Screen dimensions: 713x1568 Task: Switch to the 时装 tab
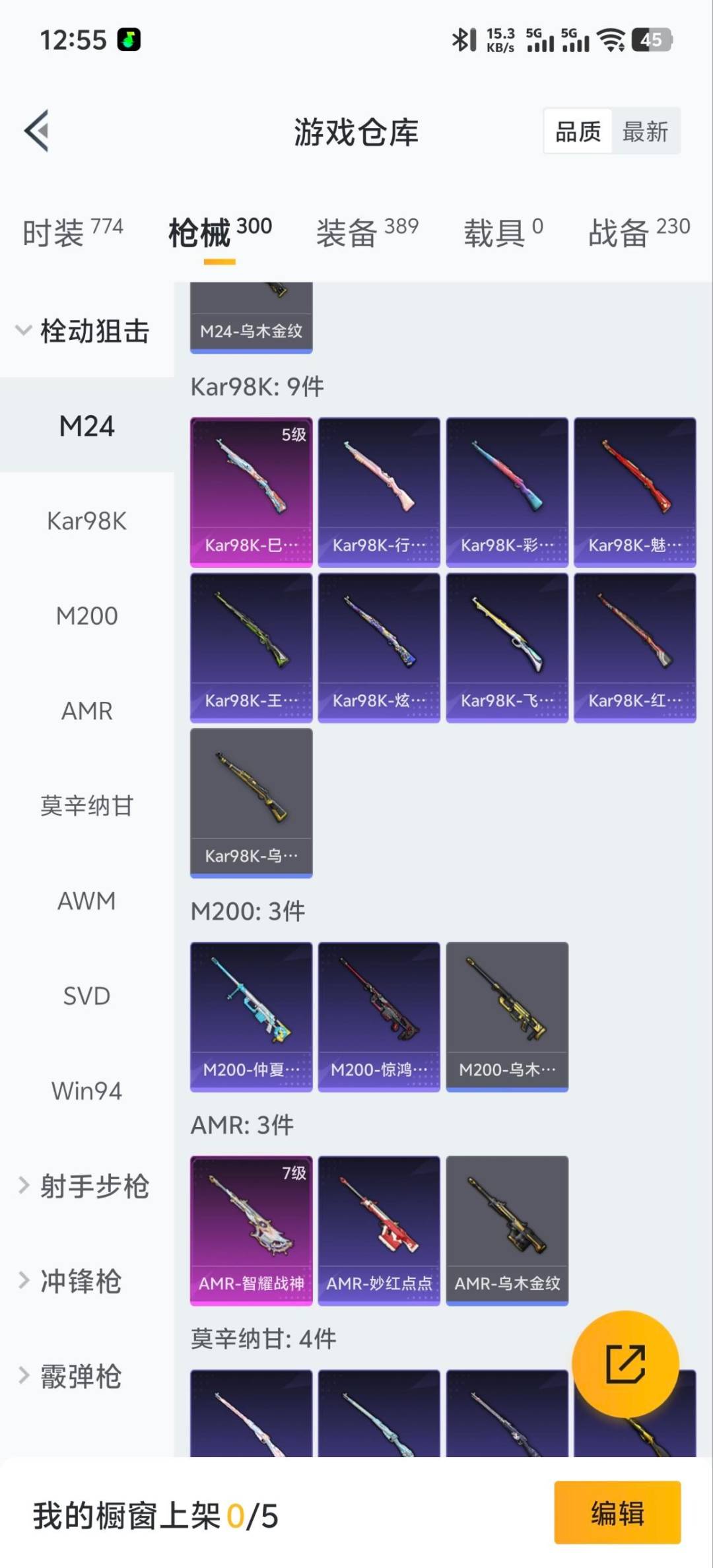click(x=72, y=232)
